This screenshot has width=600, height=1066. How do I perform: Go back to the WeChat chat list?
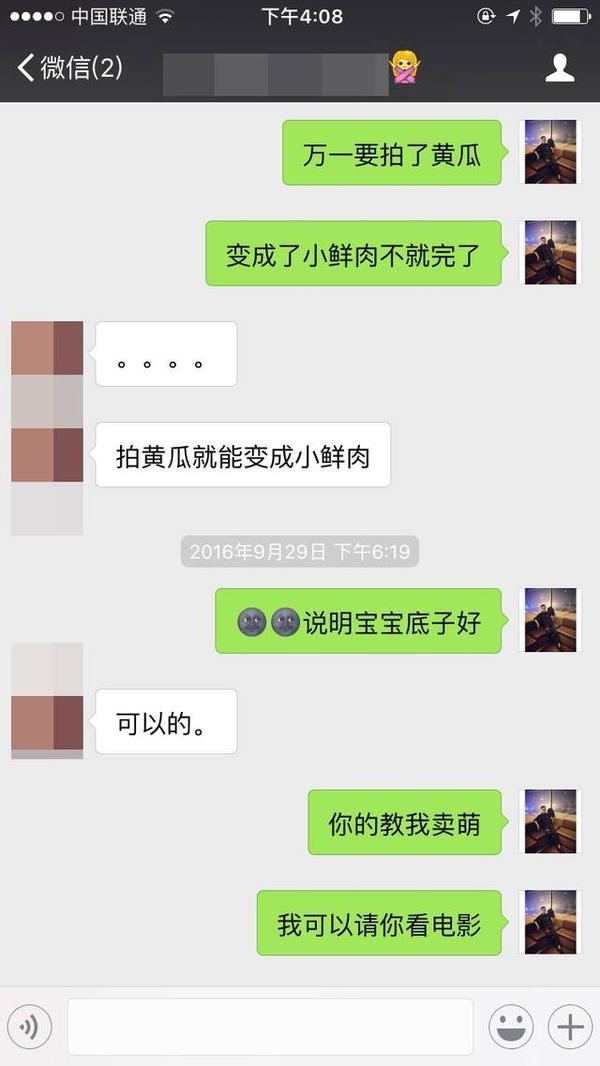click(68, 68)
